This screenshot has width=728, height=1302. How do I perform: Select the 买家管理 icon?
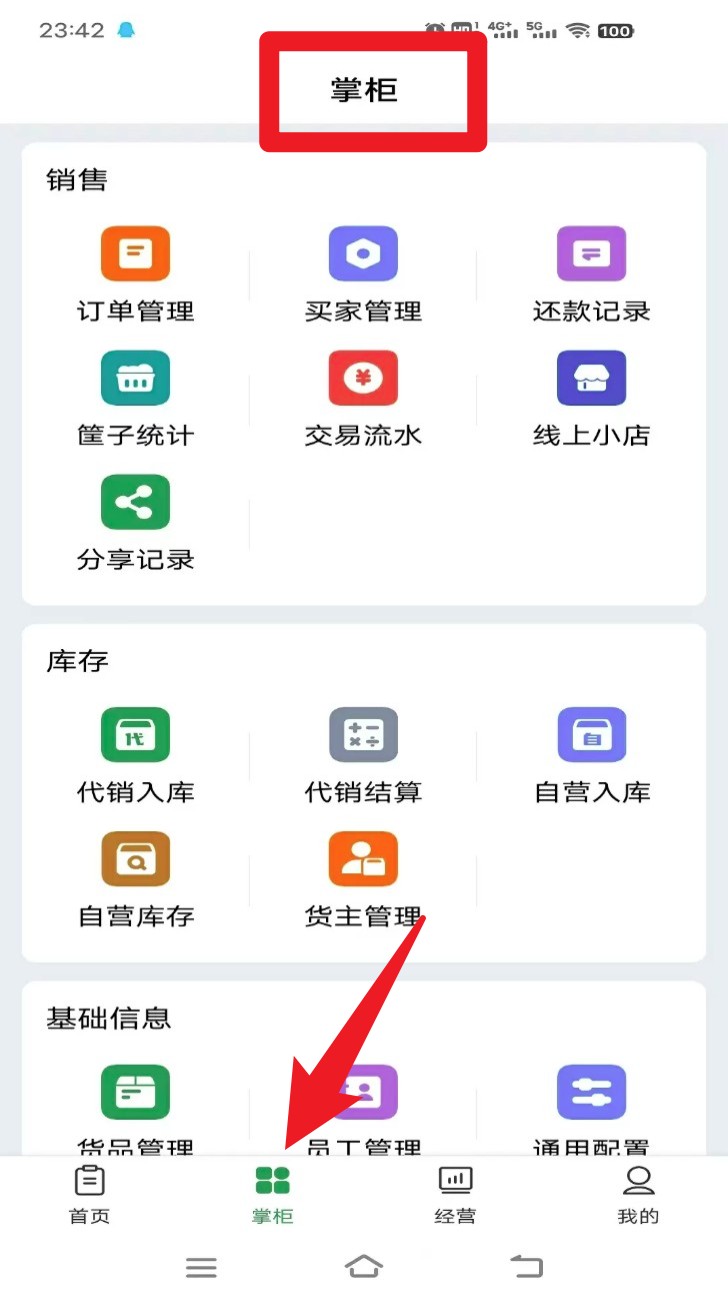[x=363, y=253]
